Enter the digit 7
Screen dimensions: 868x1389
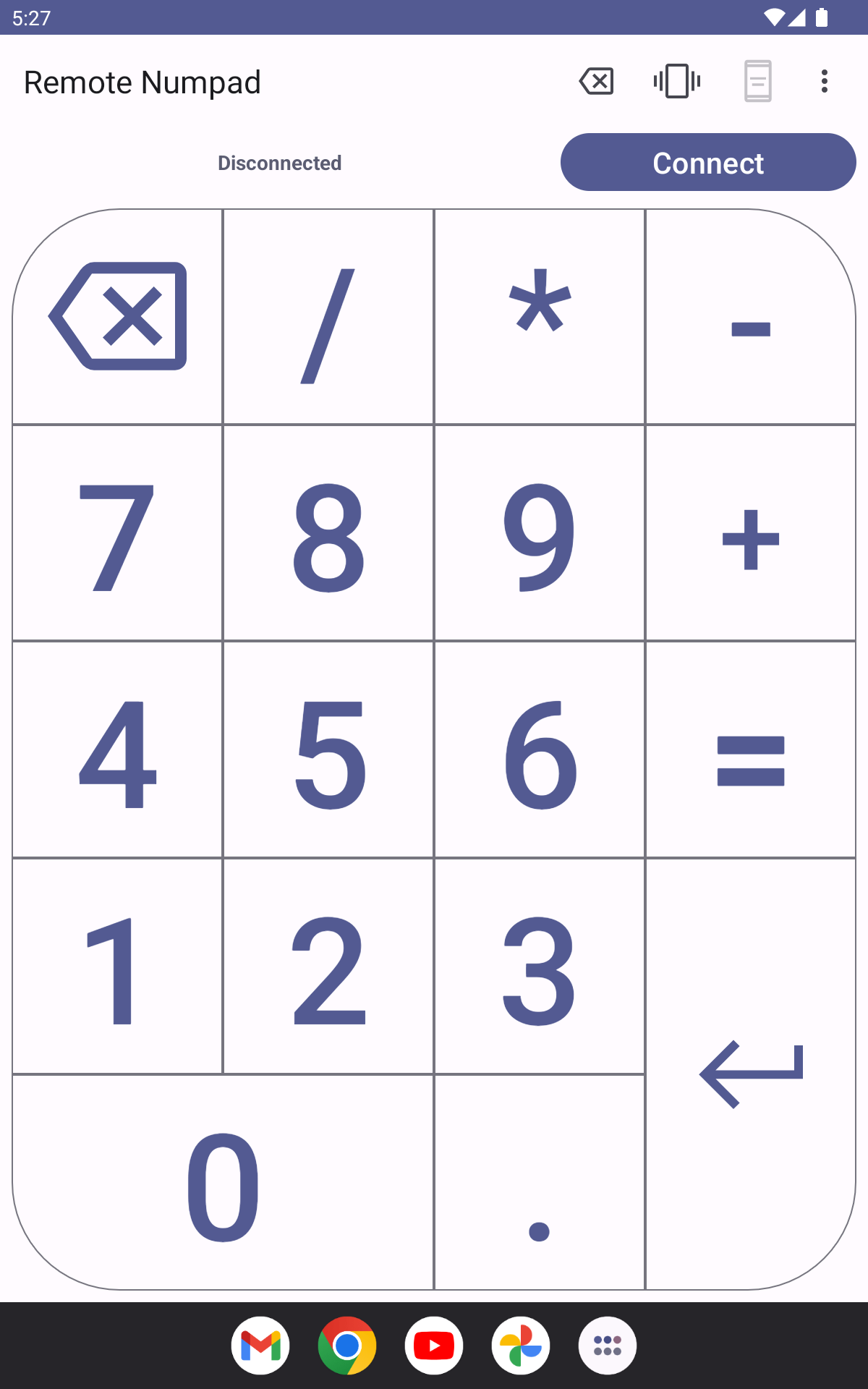coord(118,534)
